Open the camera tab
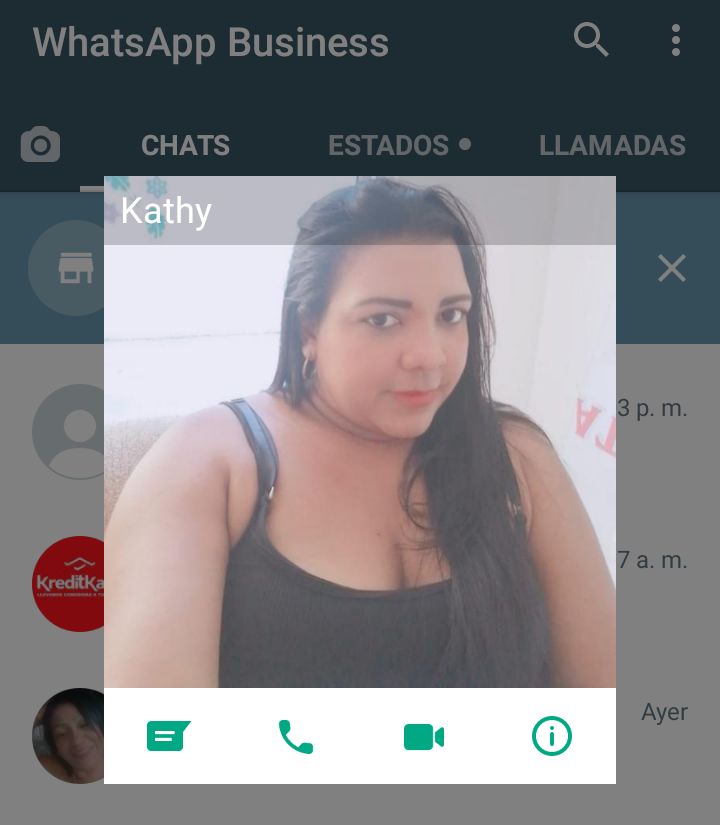720x825 pixels. click(x=41, y=145)
